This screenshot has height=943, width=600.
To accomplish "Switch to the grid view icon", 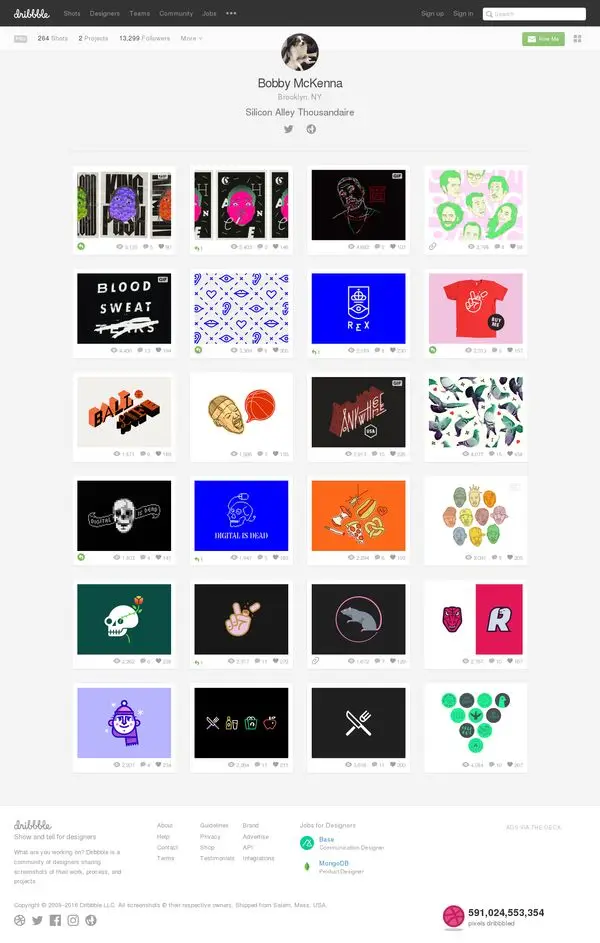I will tap(577, 38).
